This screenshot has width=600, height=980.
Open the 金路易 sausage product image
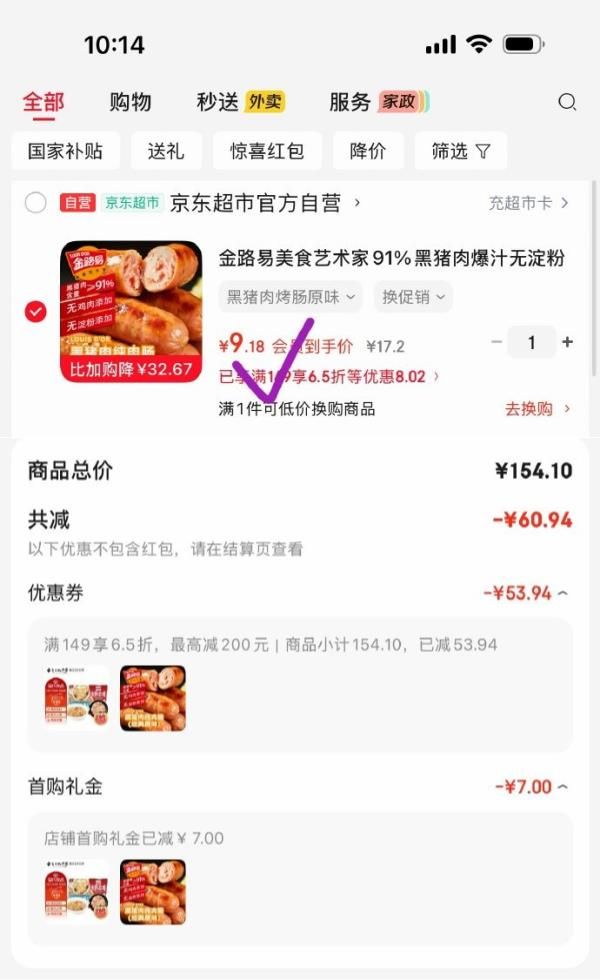coord(131,312)
